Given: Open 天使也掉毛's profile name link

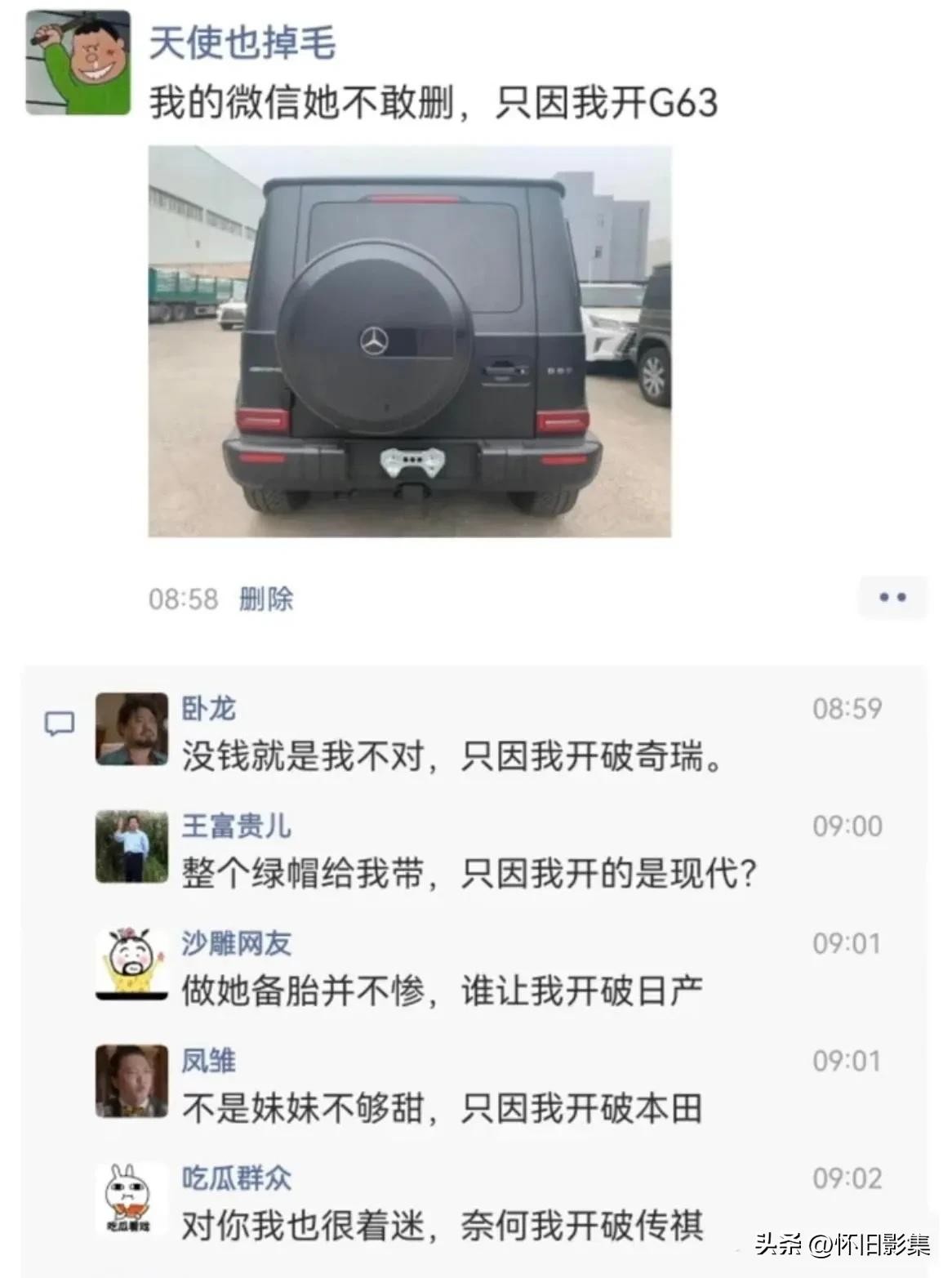Looking at the screenshot, I should tap(242, 42).
